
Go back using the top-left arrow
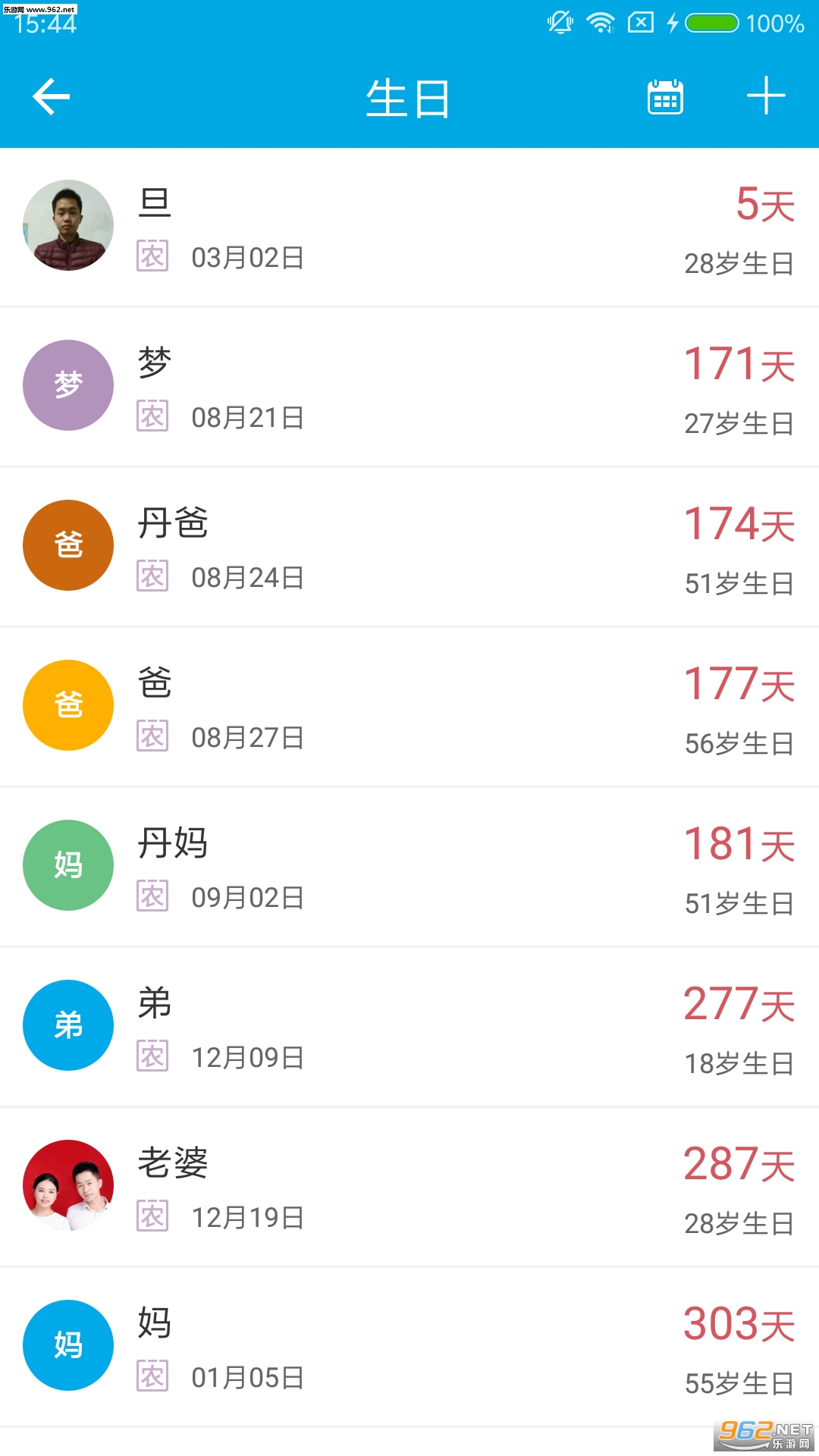(x=52, y=97)
